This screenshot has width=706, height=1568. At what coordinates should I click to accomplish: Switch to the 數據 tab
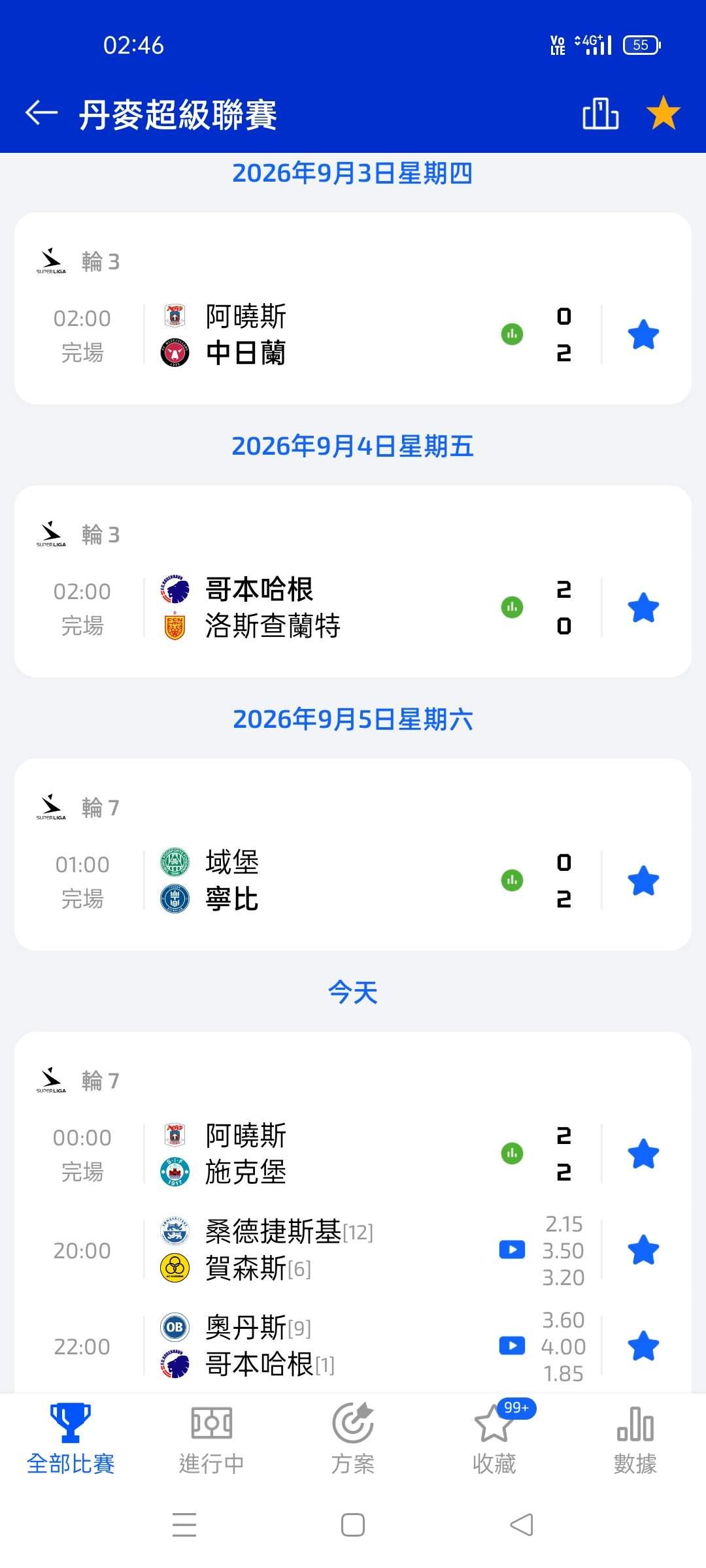point(635,1439)
